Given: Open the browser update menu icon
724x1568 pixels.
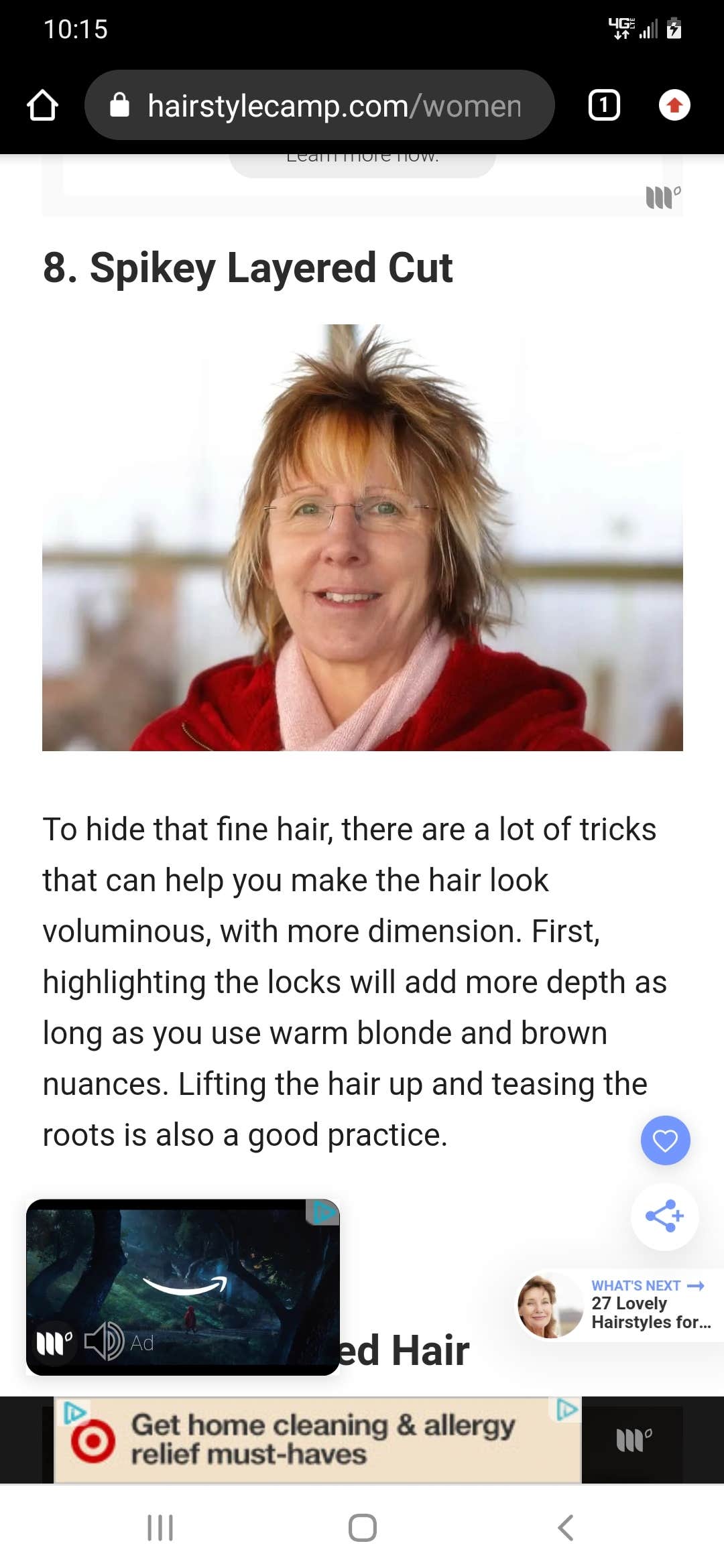Looking at the screenshot, I should tap(674, 105).
